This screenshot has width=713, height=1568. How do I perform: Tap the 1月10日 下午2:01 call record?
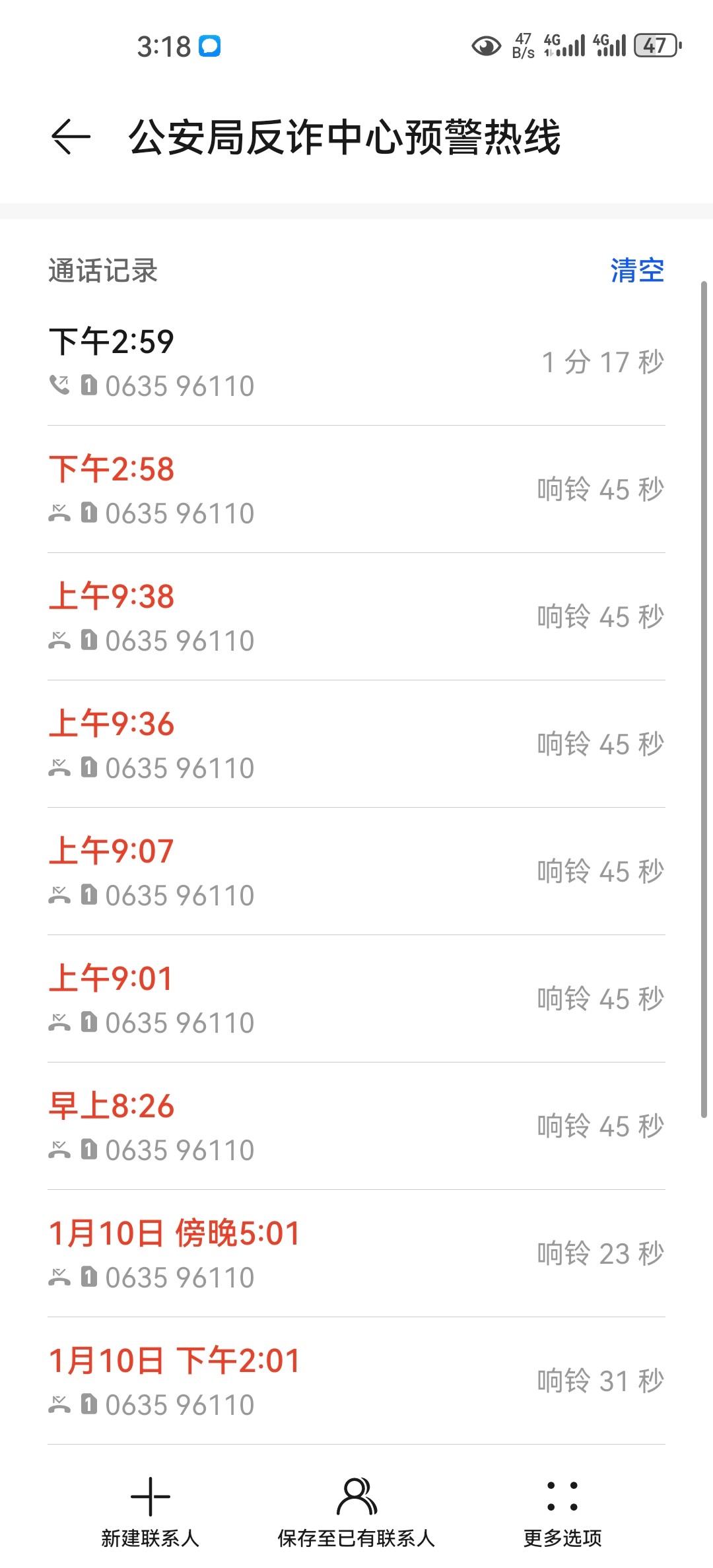(x=356, y=1381)
